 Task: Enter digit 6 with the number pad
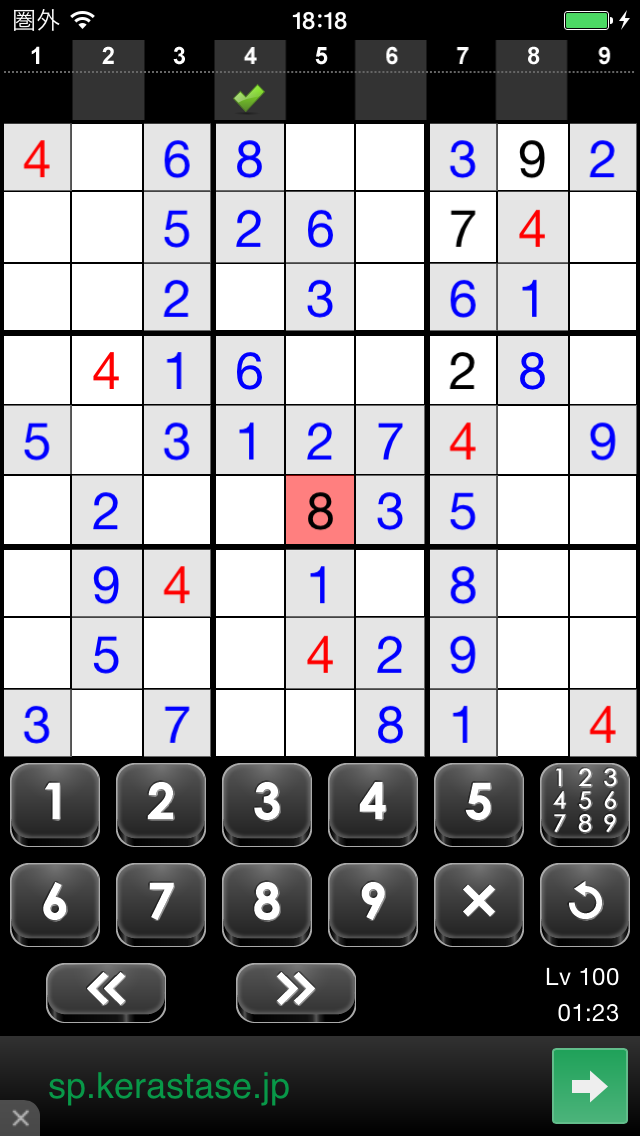pos(55,903)
